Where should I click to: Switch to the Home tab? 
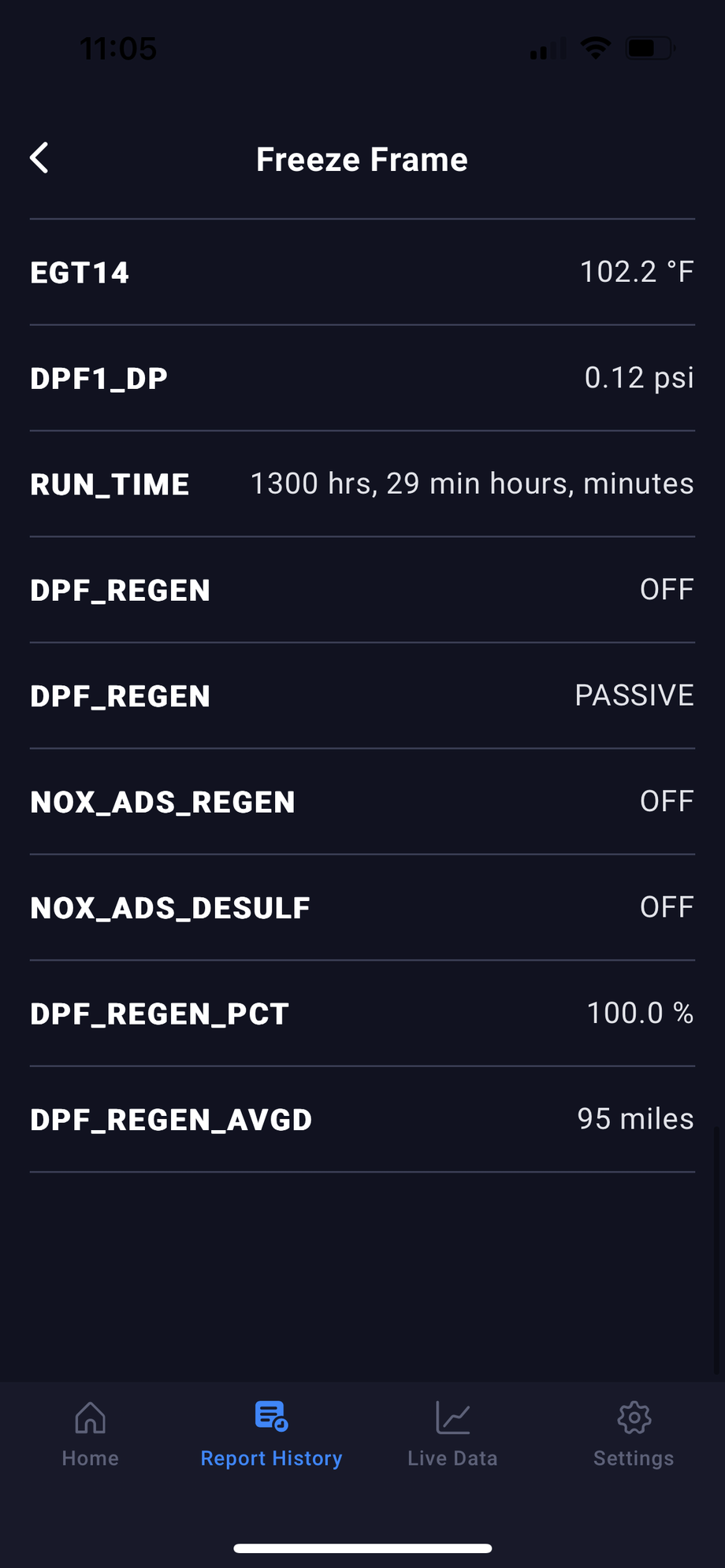91,1434
